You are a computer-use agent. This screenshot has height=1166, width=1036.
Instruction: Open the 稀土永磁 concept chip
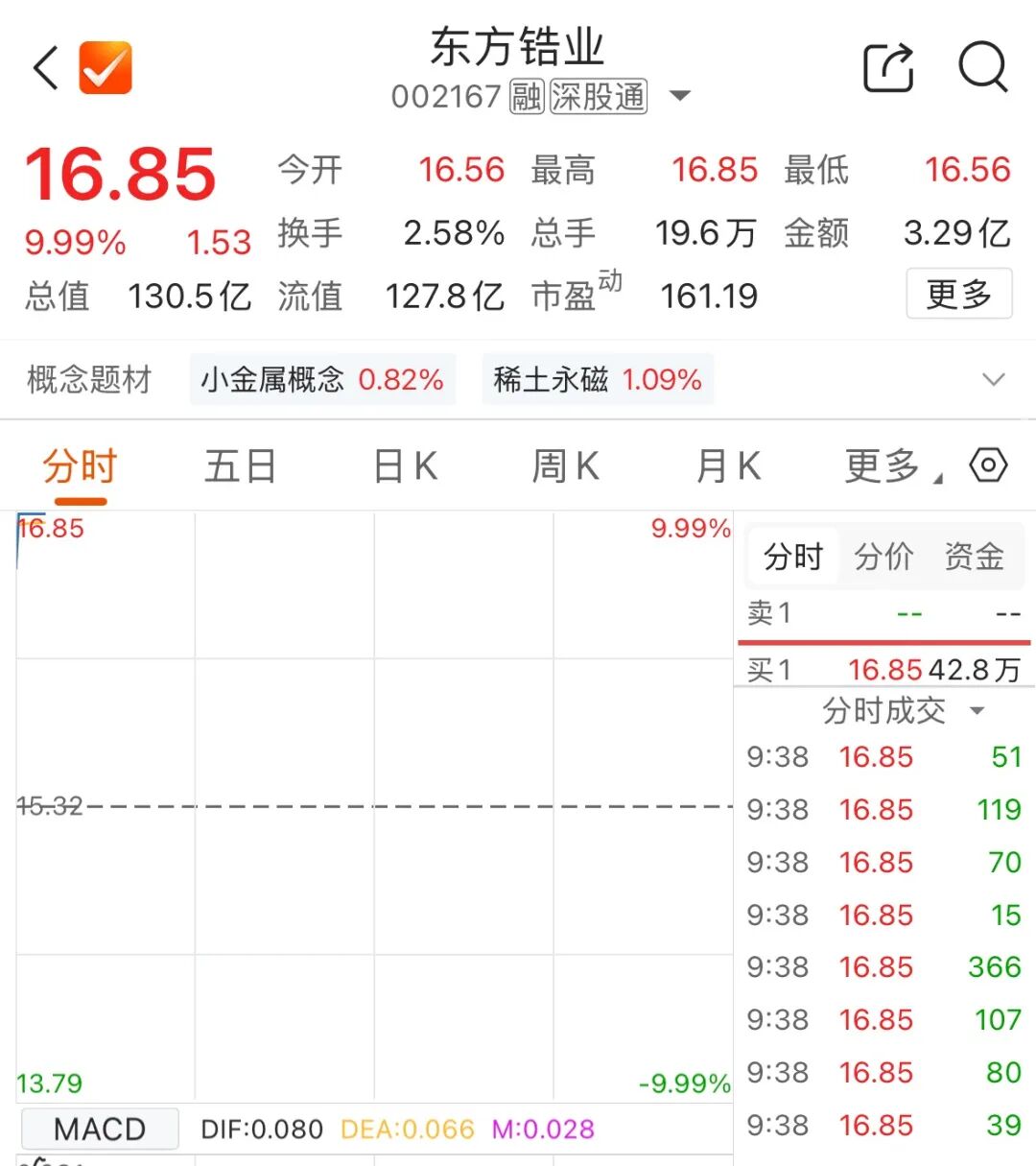pos(598,380)
